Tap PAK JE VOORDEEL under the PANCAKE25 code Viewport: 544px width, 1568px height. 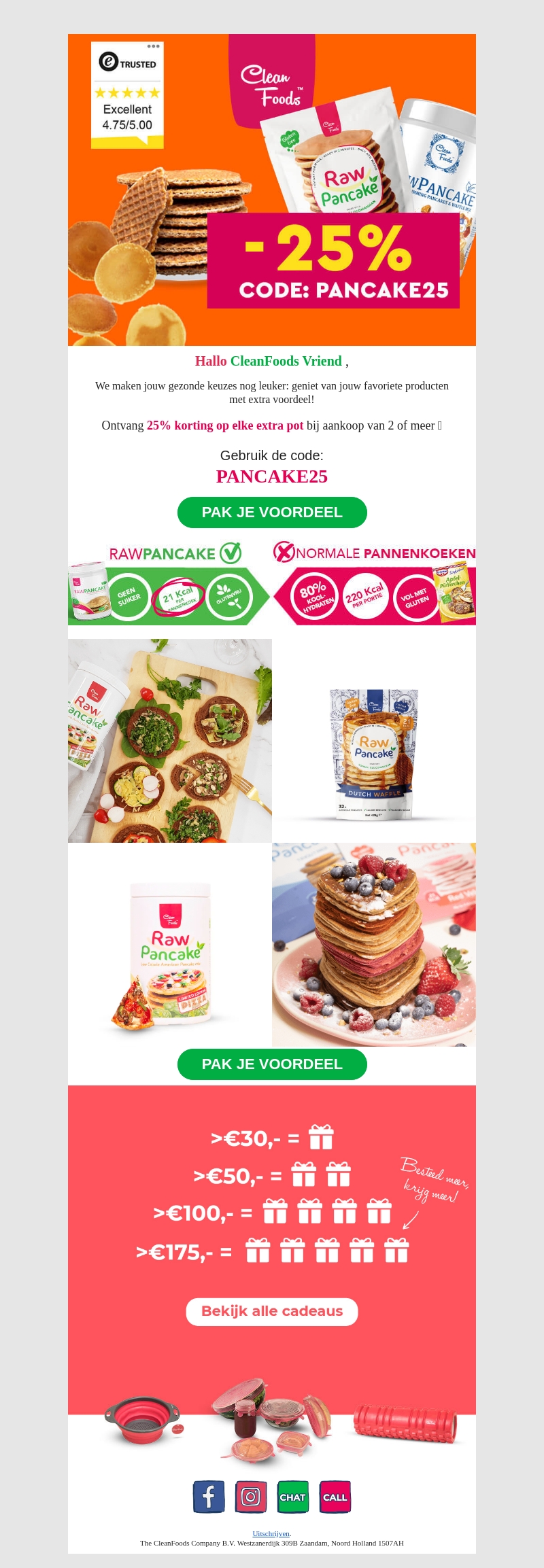click(x=272, y=512)
